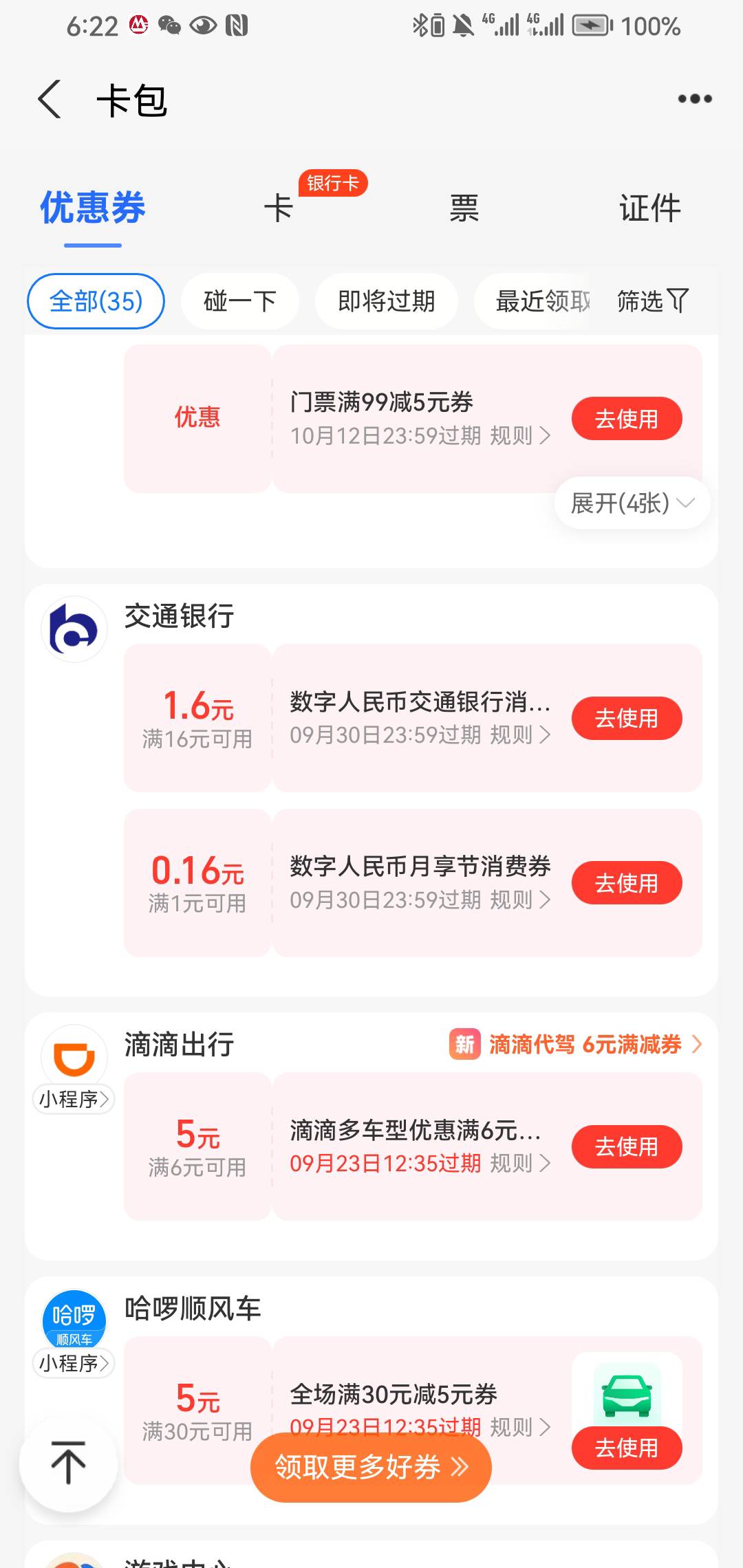Viewport: 743px width, 1568px height.
Task: Select the 碰一下 filter chip
Action: pyautogui.click(x=240, y=301)
